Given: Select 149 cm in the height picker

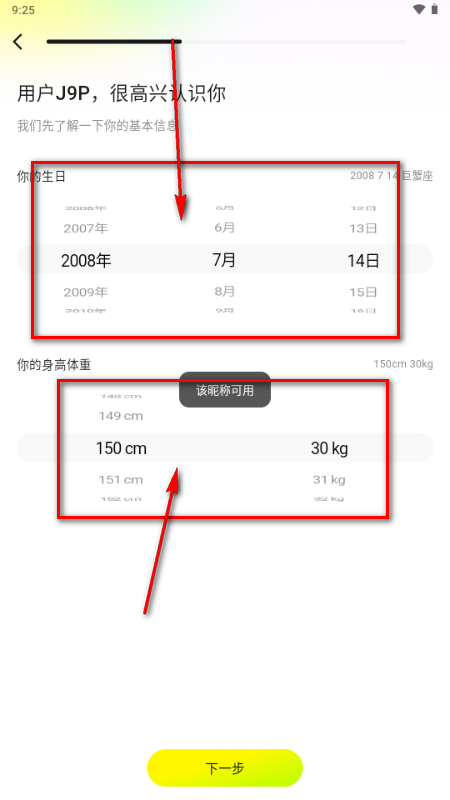Looking at the screenshot, I should point(121,416).
